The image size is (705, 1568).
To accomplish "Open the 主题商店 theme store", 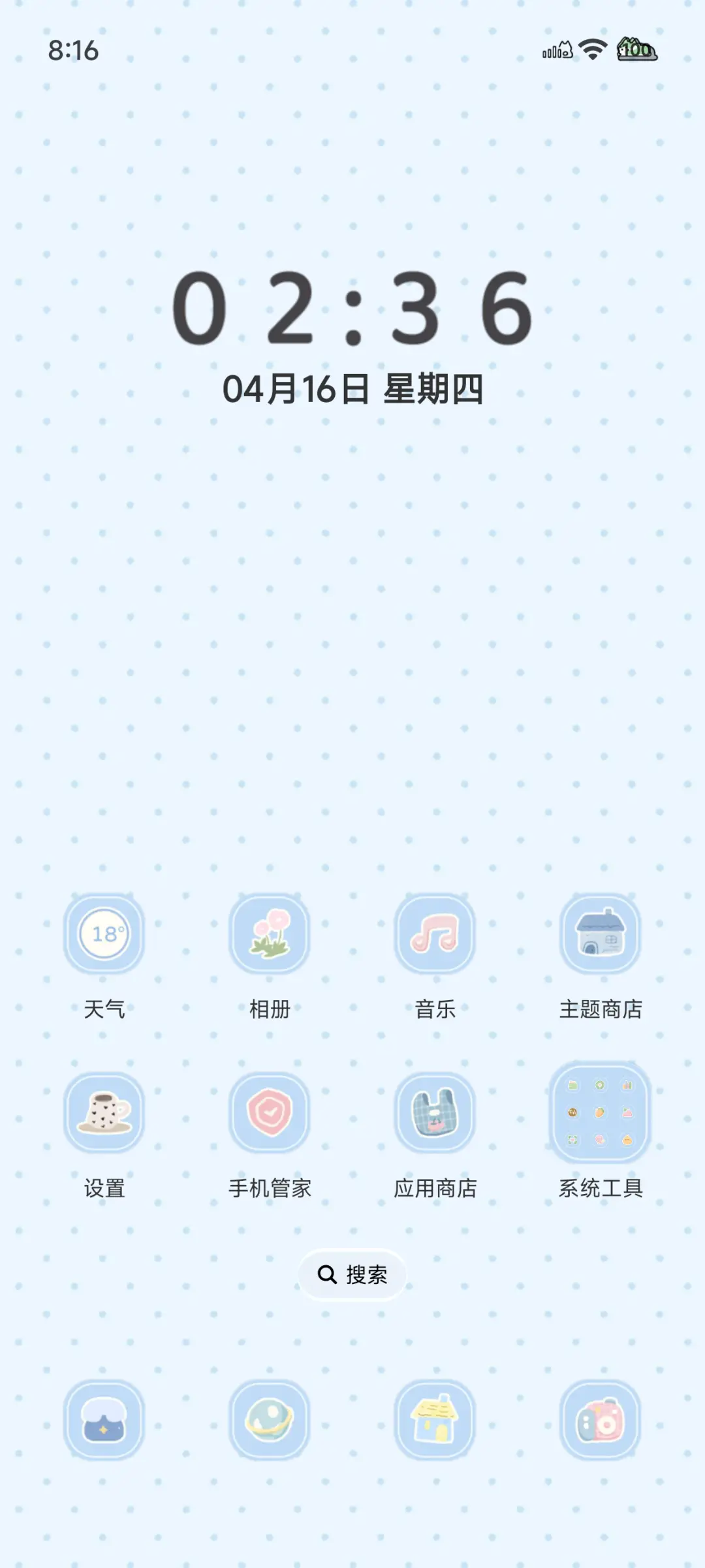I will click(601, 933).
